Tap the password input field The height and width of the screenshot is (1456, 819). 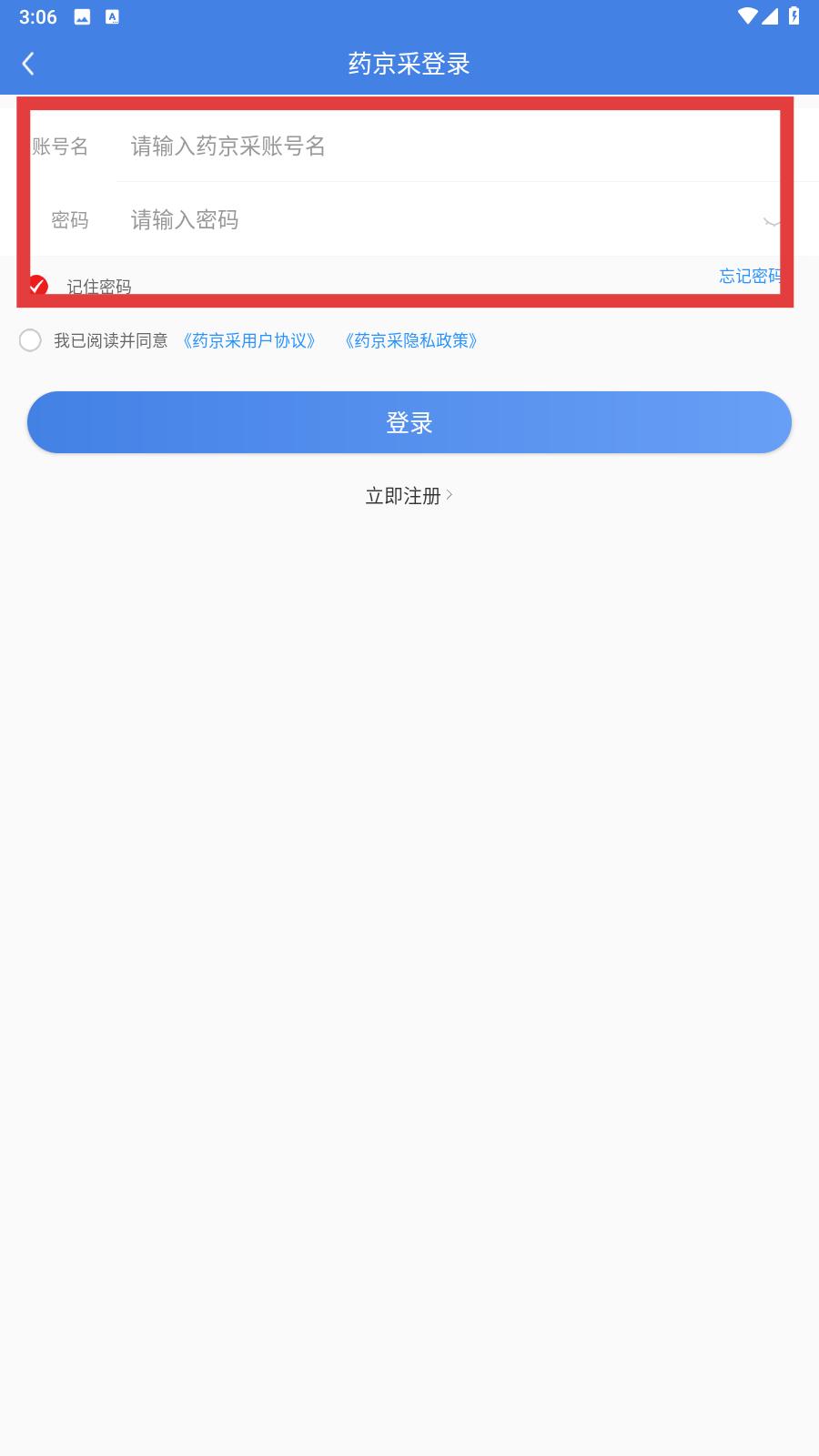pyautogui.click(x=437, y=219)
